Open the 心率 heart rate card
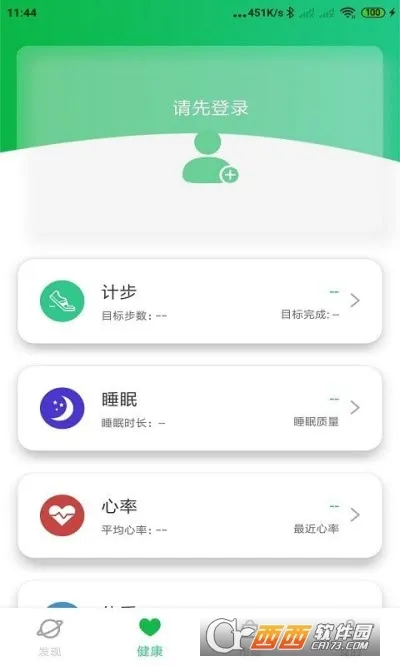 200,515
